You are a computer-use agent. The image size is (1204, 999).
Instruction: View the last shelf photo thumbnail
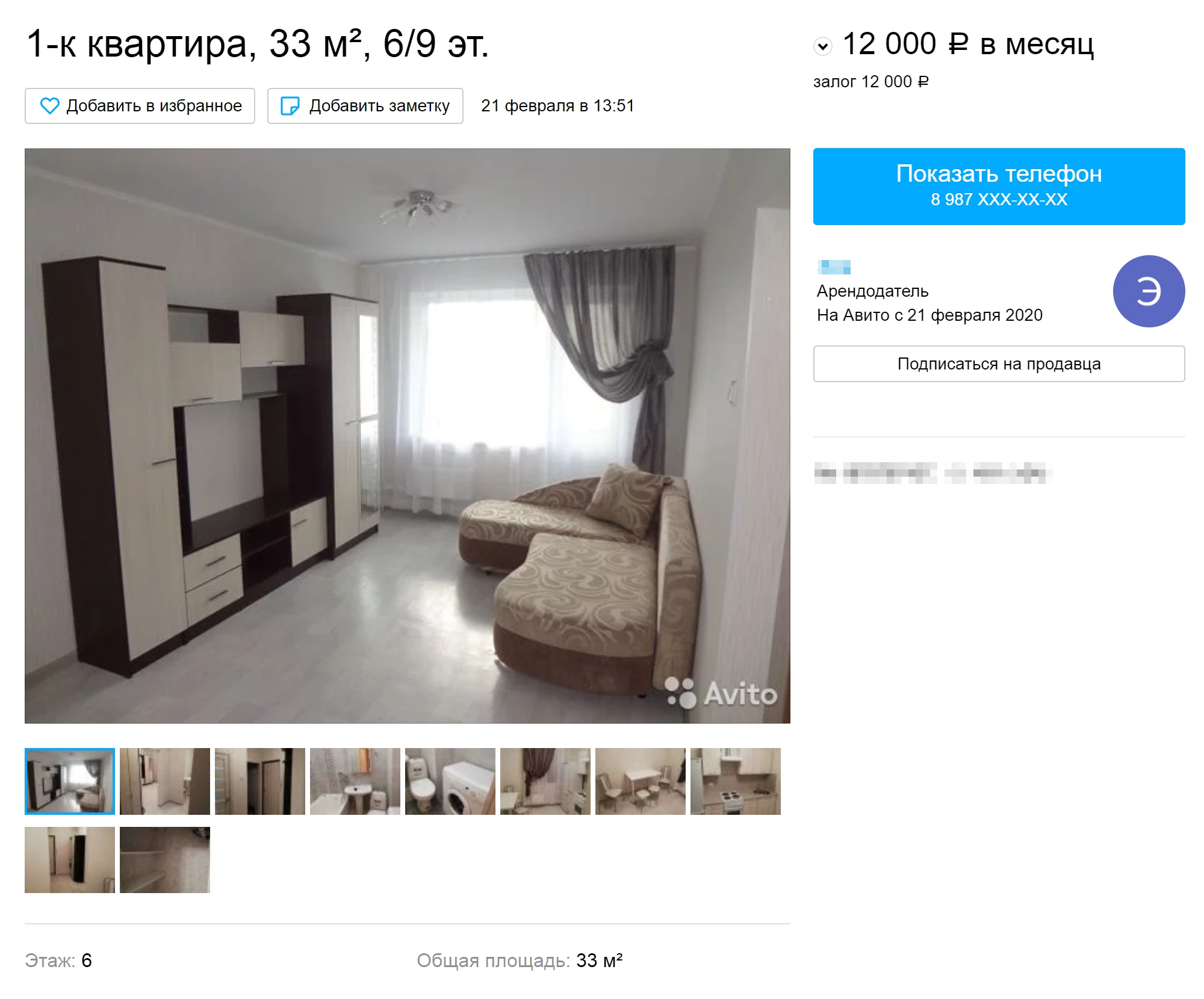[164, 859]
